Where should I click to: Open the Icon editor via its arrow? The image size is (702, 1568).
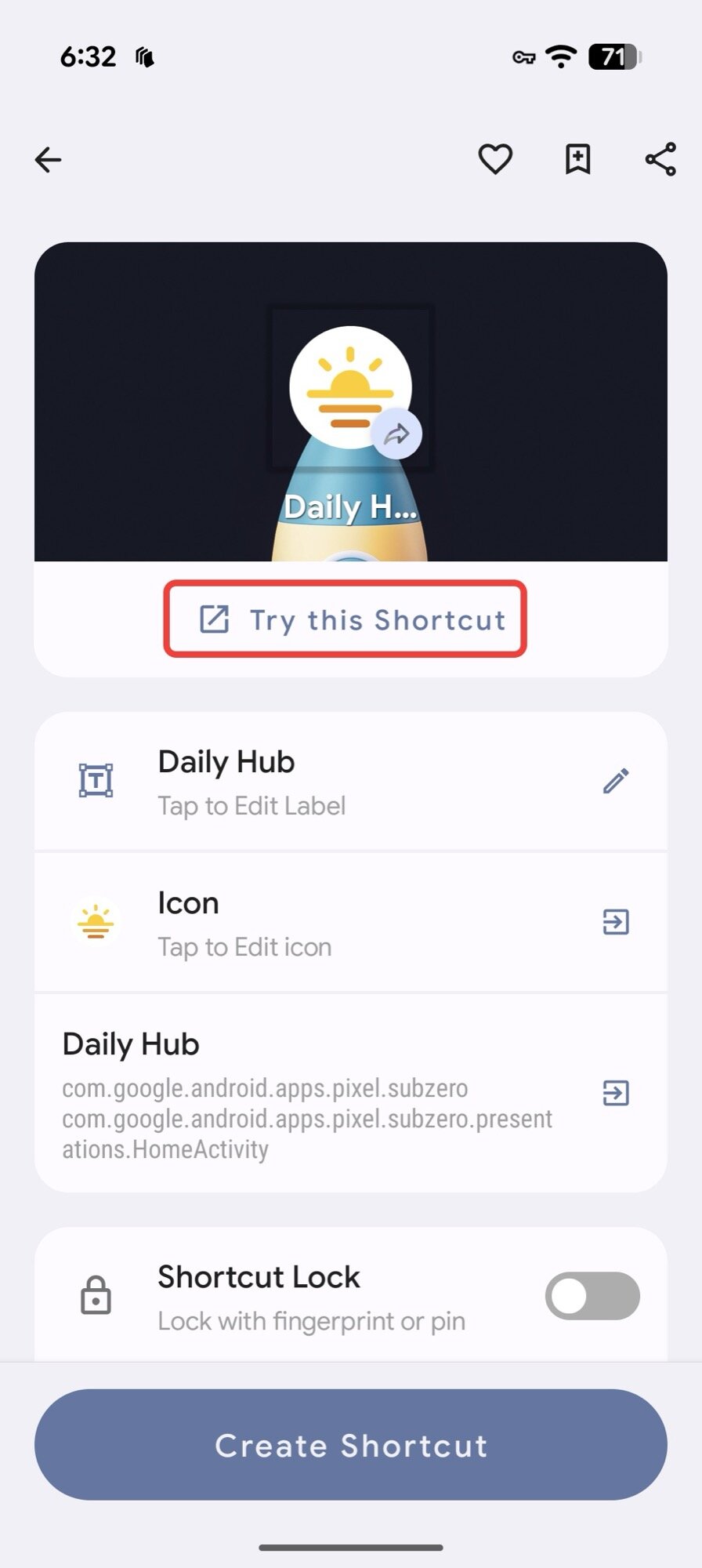pyautogui.click(x=616, y=922)
